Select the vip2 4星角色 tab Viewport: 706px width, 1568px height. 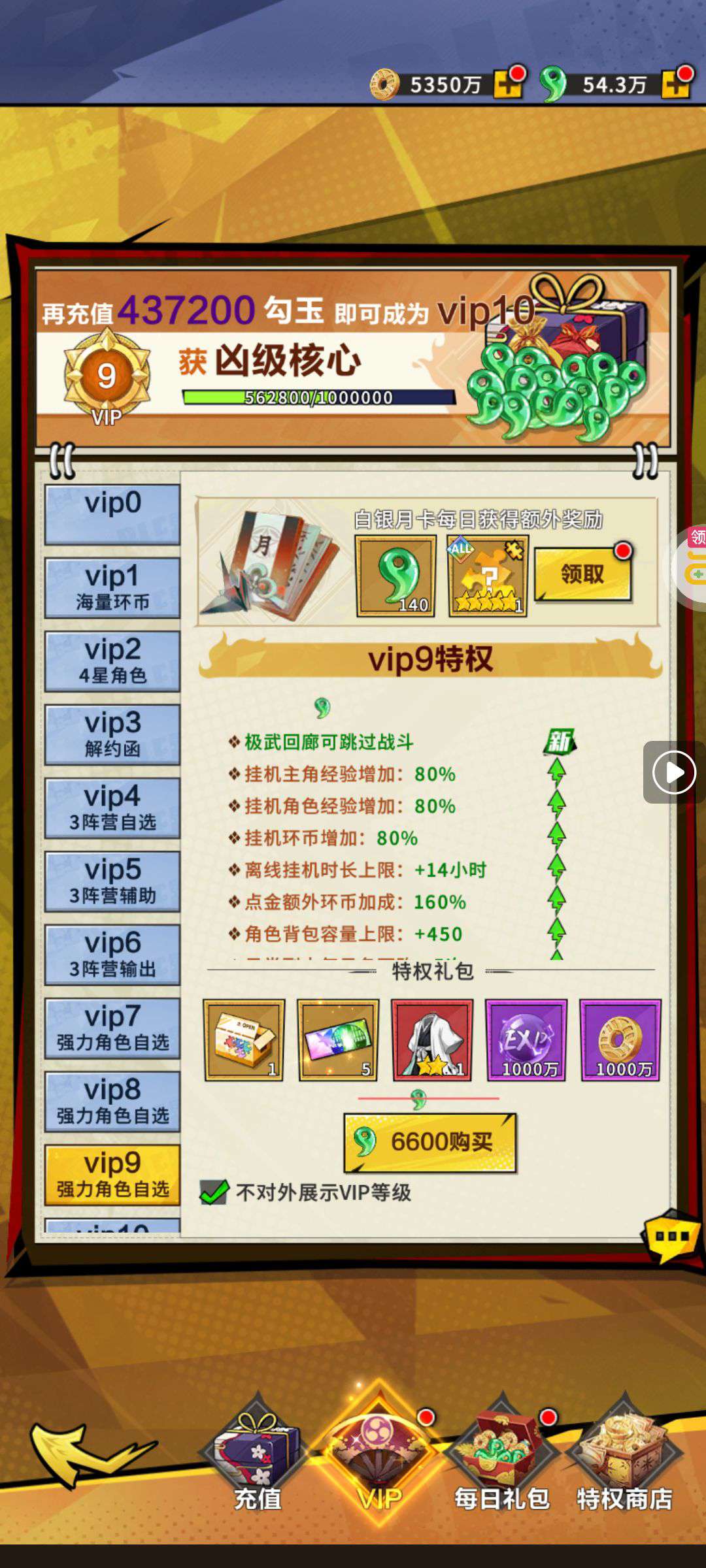(112, 661)
